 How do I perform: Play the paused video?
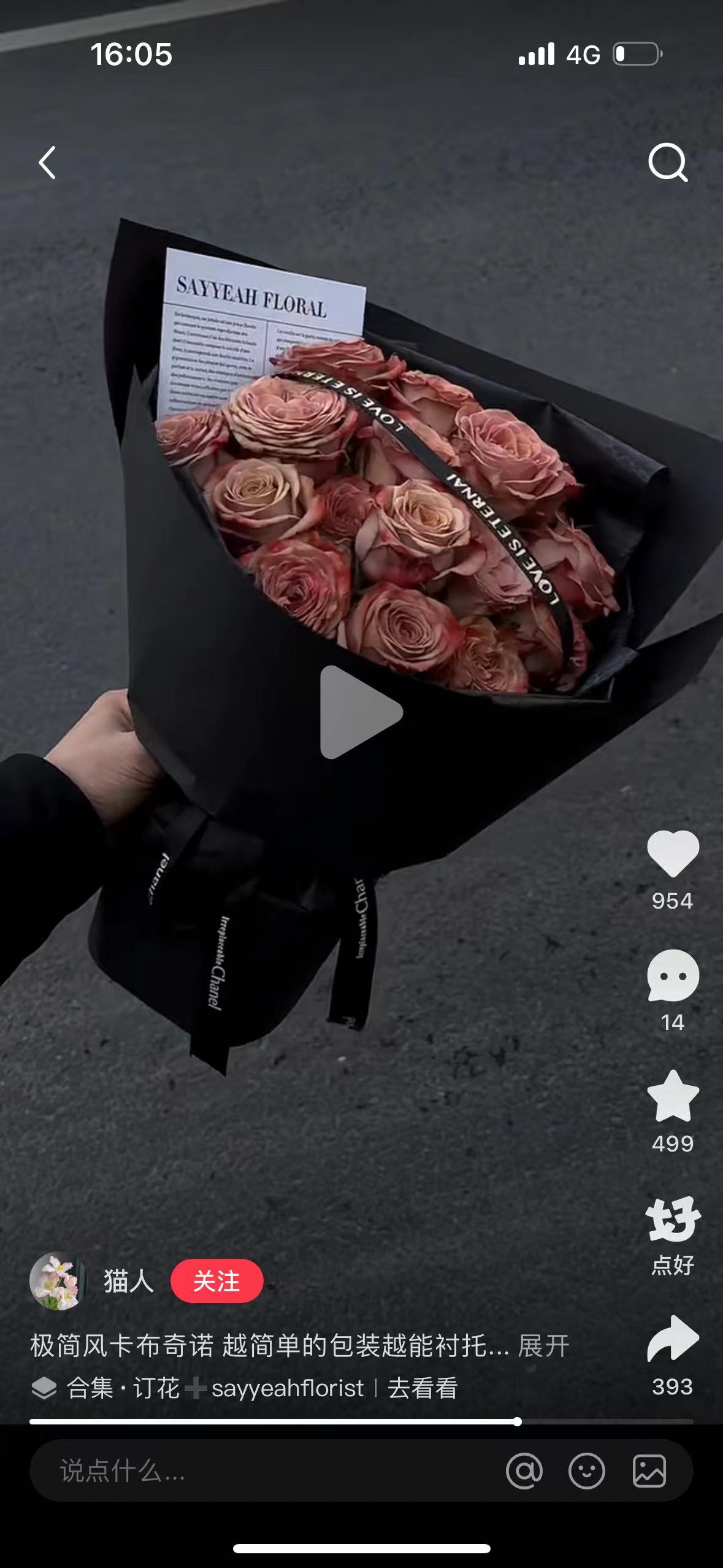click(361, 712)
